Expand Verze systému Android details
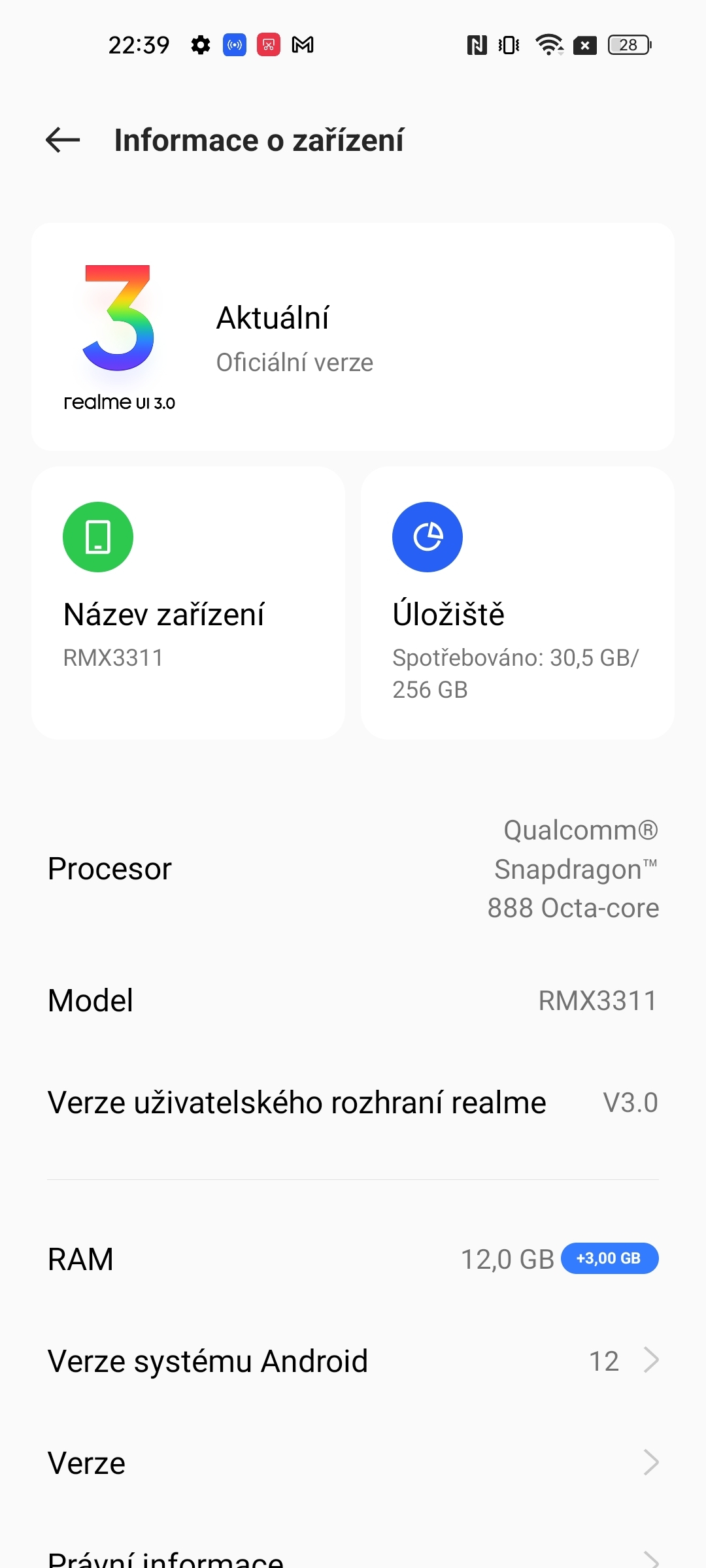 [353, 1360]
